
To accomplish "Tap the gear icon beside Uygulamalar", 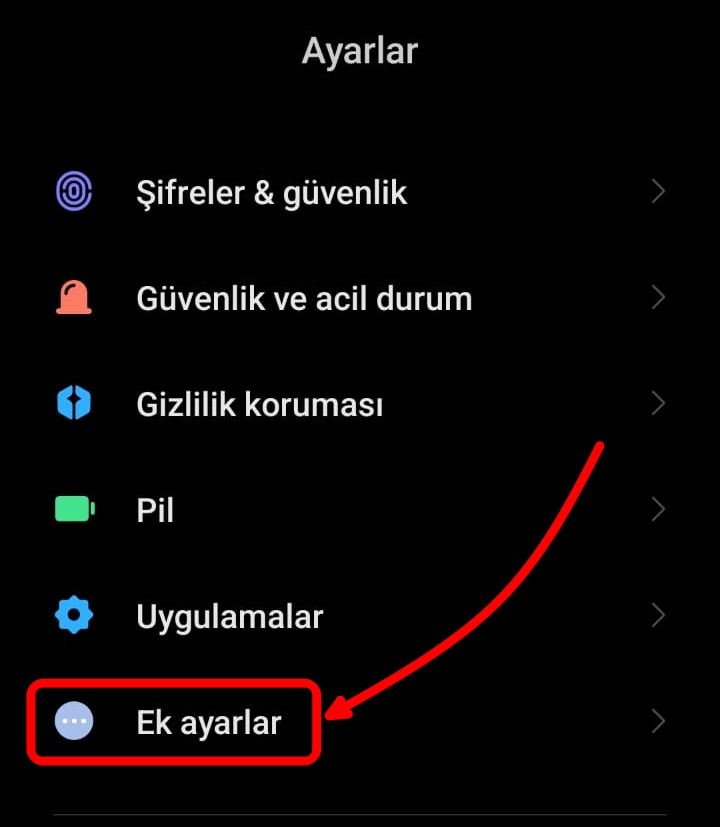I will tap(72, 616).
